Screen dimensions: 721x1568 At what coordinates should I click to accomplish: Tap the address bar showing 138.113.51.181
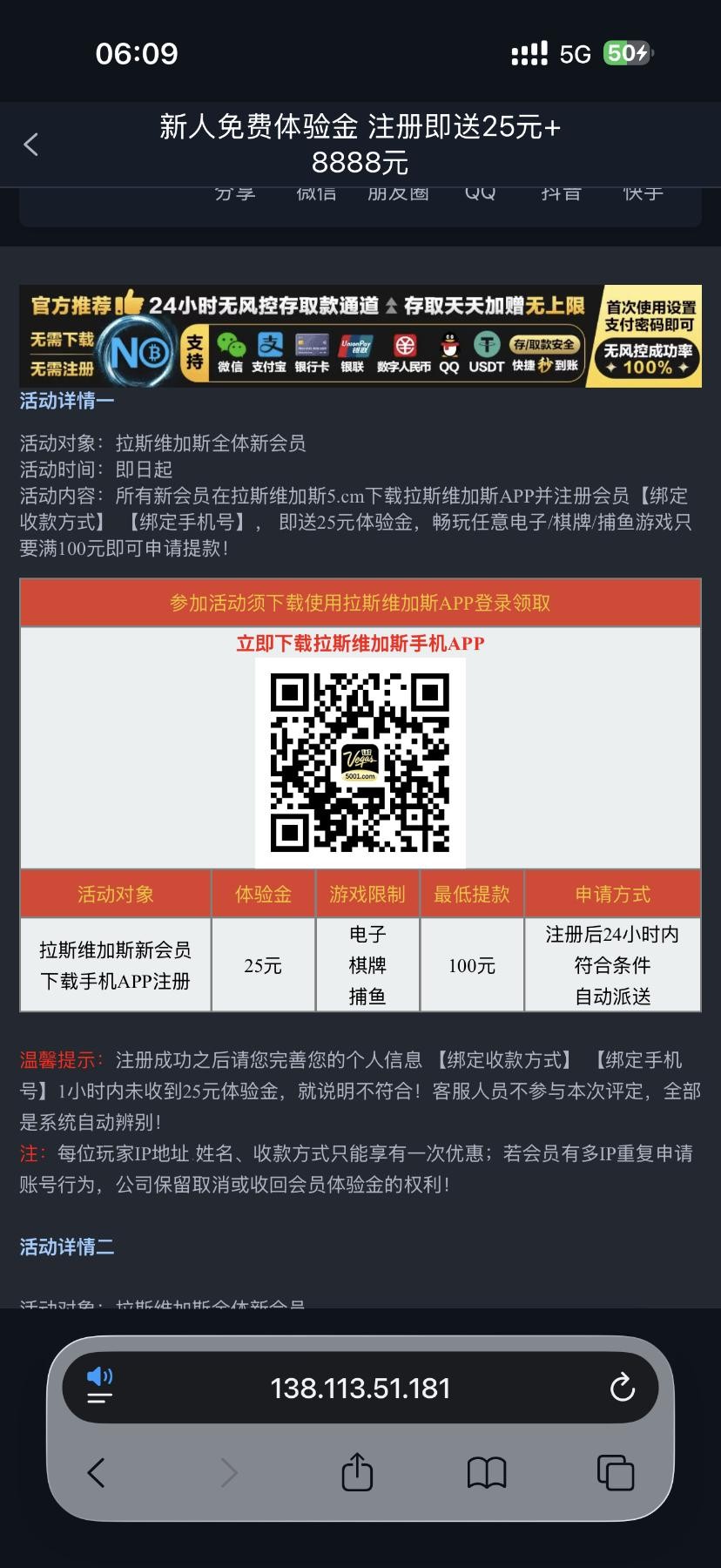tap(360, 1388)
